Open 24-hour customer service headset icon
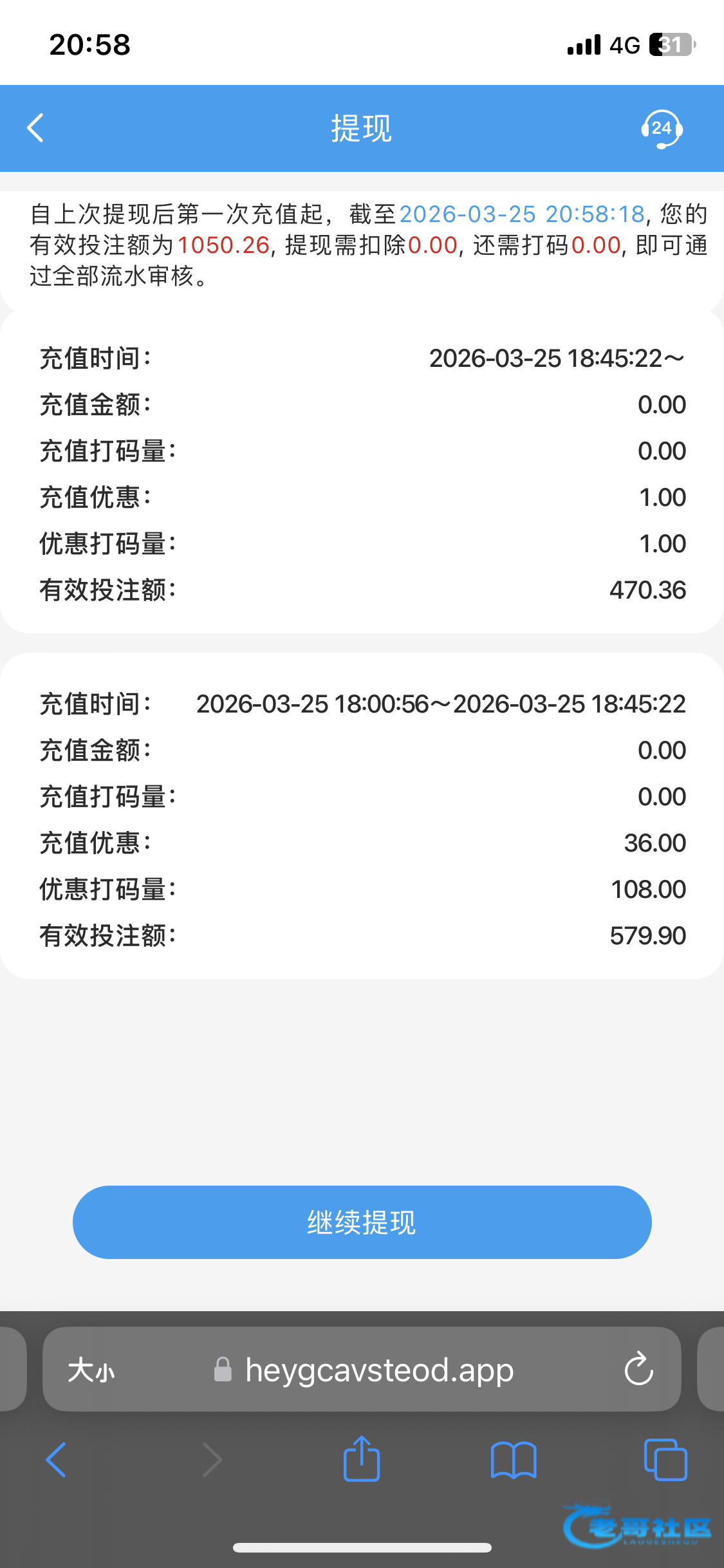The image size is (724, 1568). click(x=662, y=129)
